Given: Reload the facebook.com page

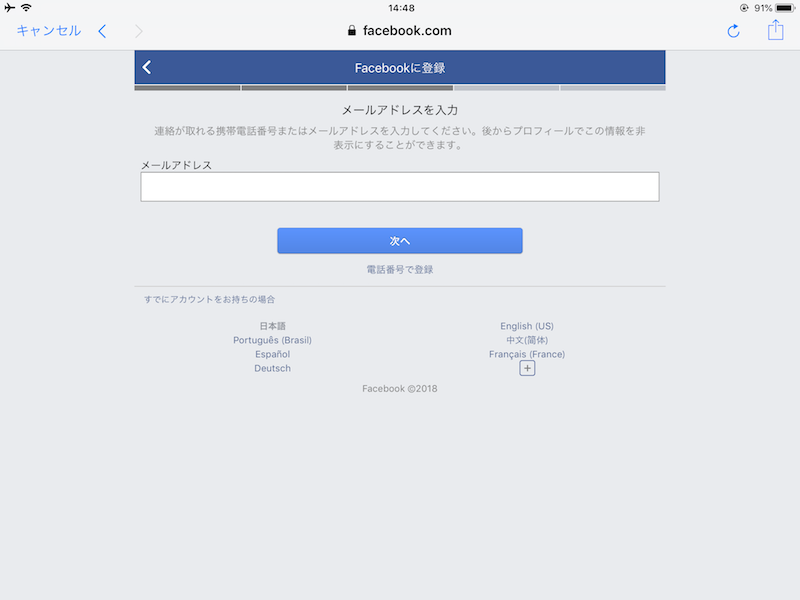Looking at the screenshot, I should (x=733, y=31).
